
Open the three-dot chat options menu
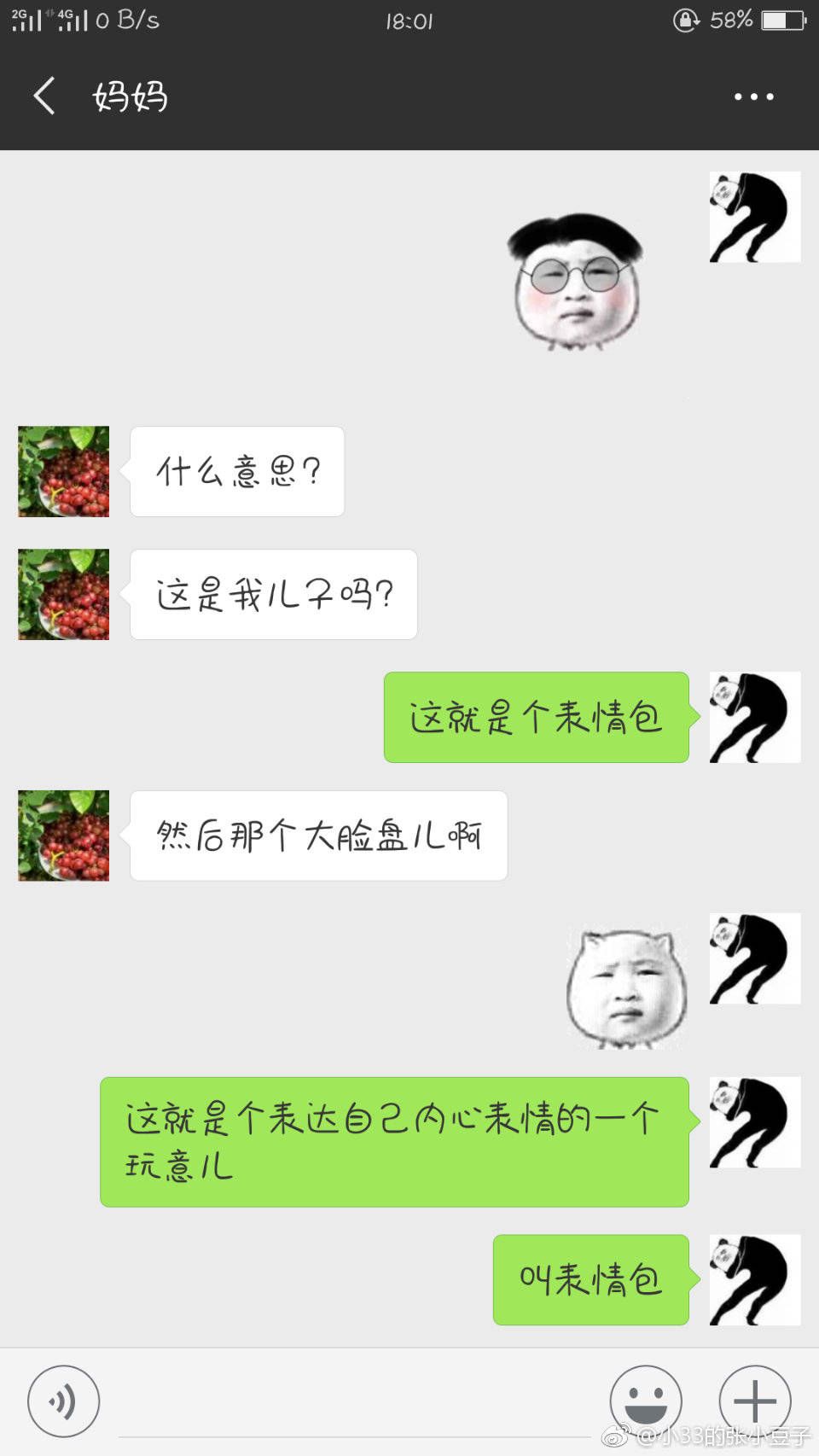click(x=754, y=96)
